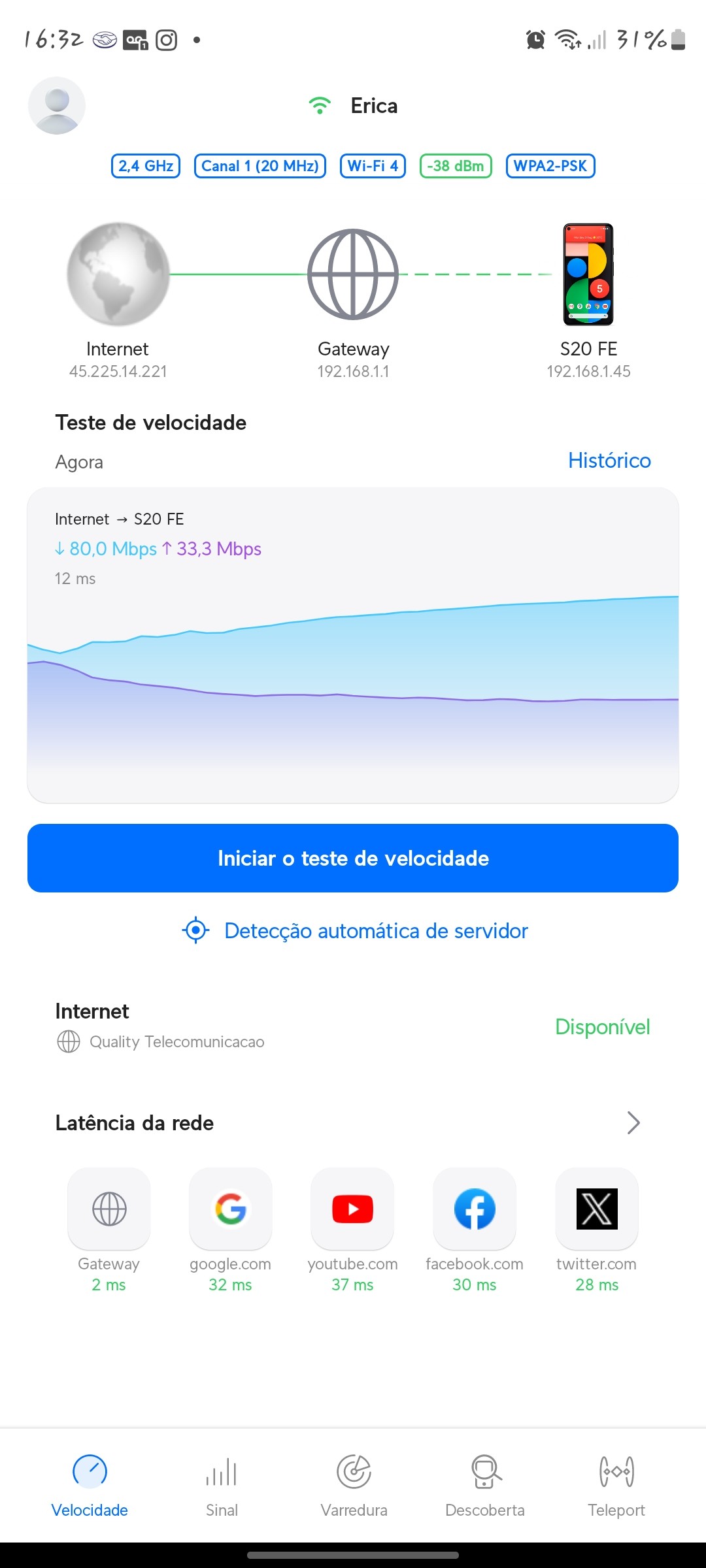The height and width of the screenshot is (1568, 706).
Task: Open the S20 FE device details
Action: coord(588,274)
